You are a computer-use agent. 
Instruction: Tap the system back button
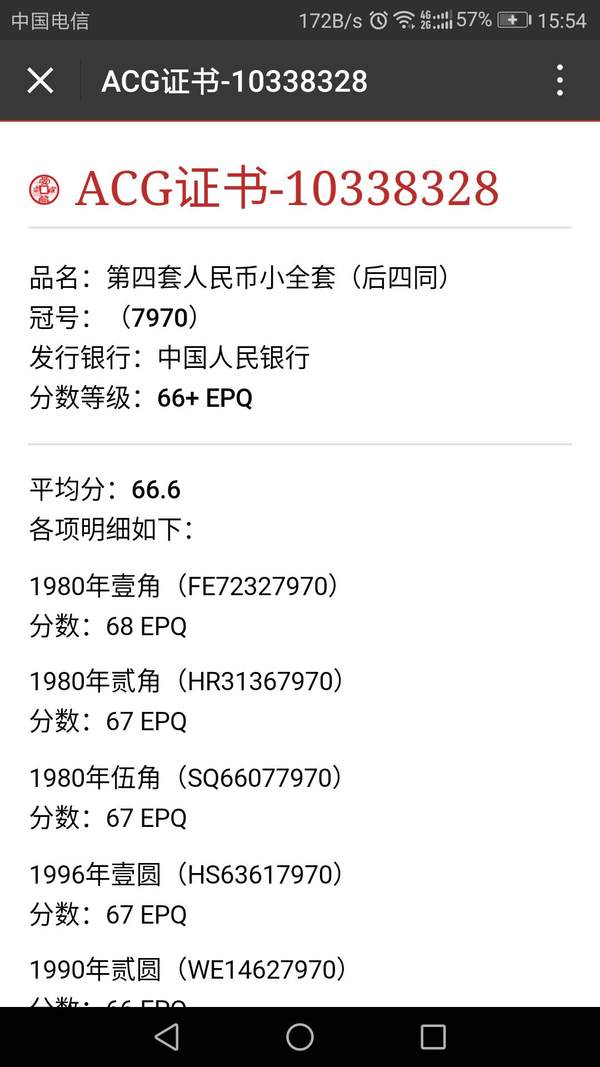pos(167,1037)
